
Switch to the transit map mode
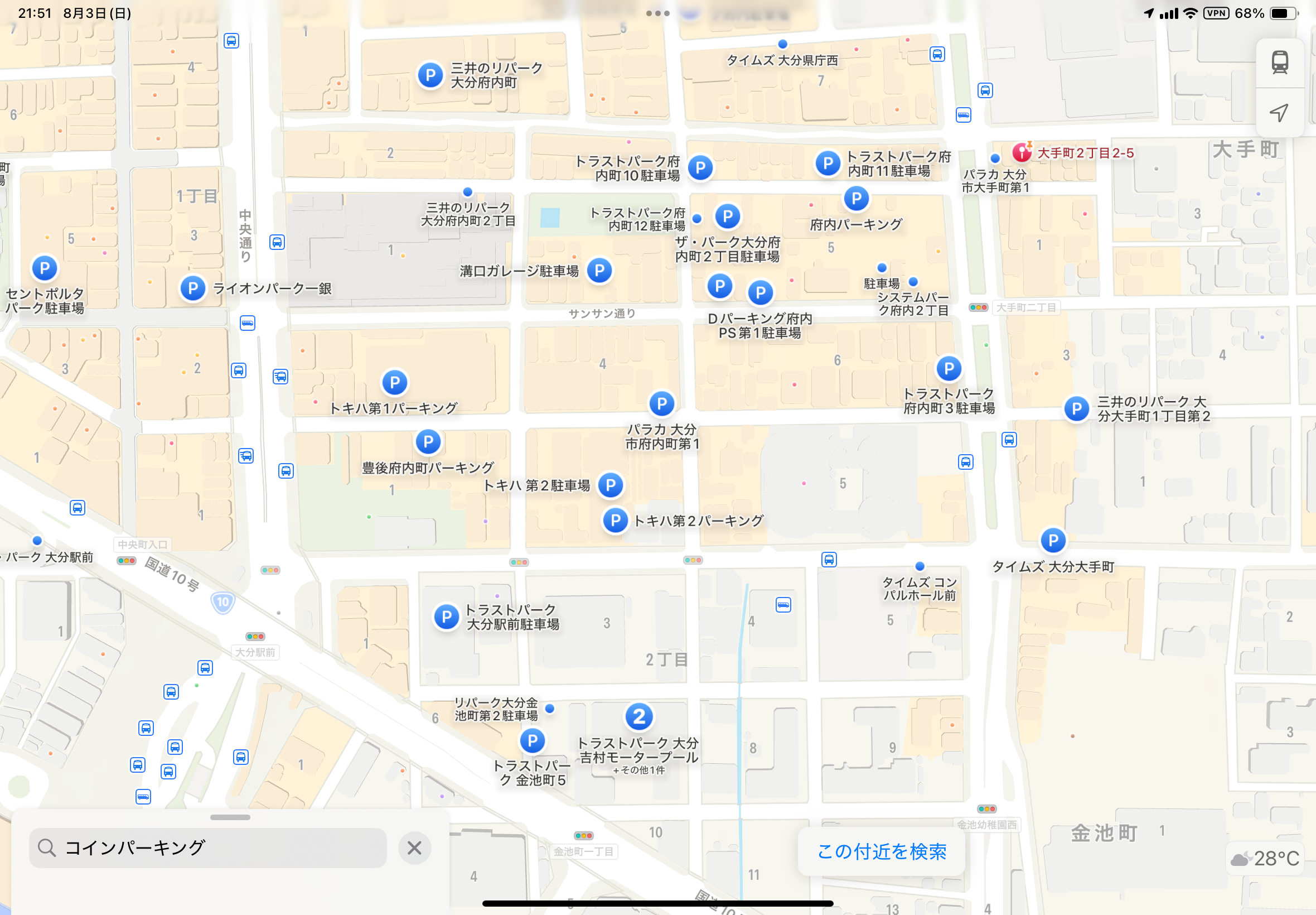coord(1279,62)
